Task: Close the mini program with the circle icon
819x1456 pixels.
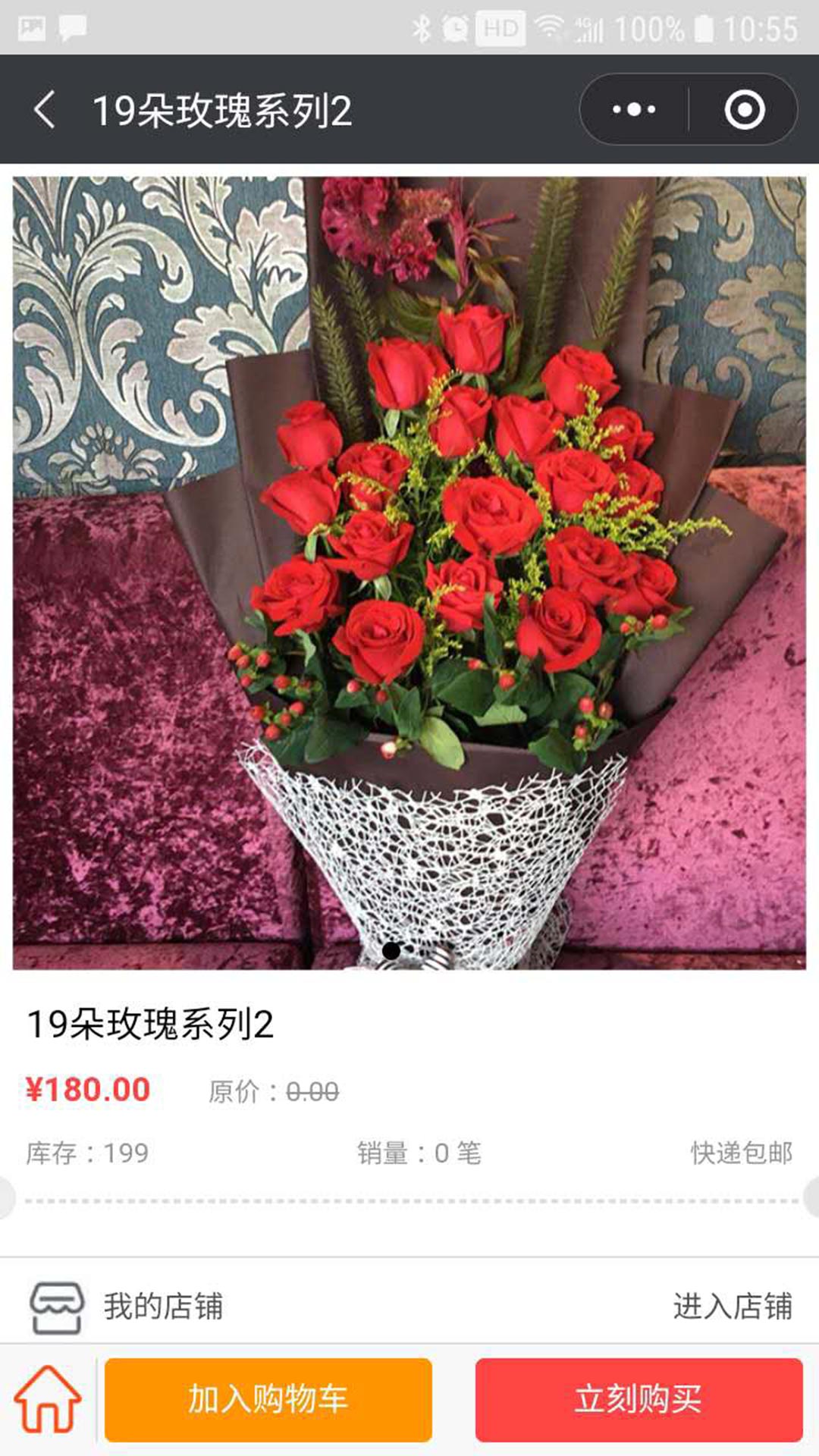Action: (x=744, y=110)
